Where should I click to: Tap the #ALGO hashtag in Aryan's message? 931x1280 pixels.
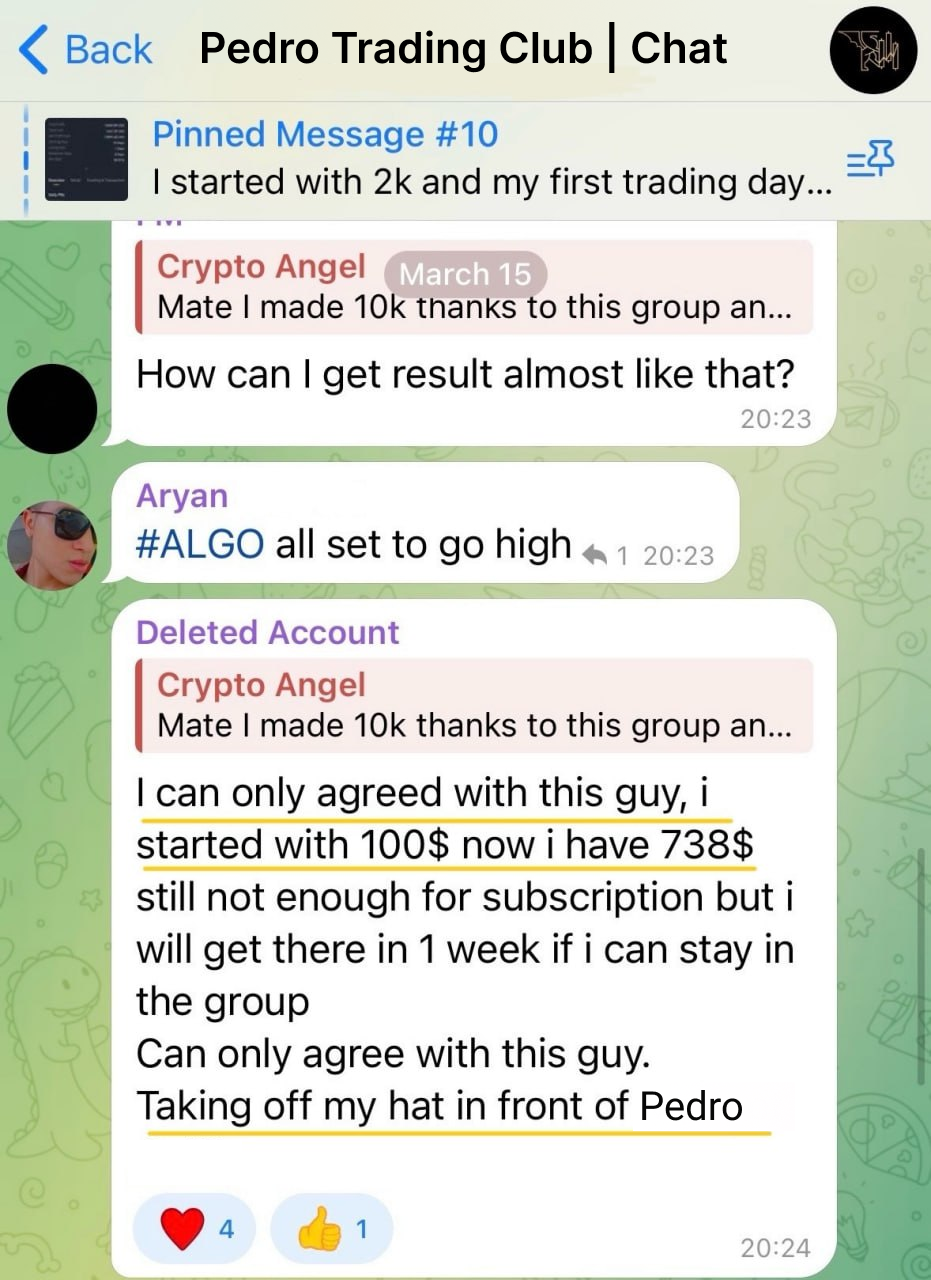(200, 546)
